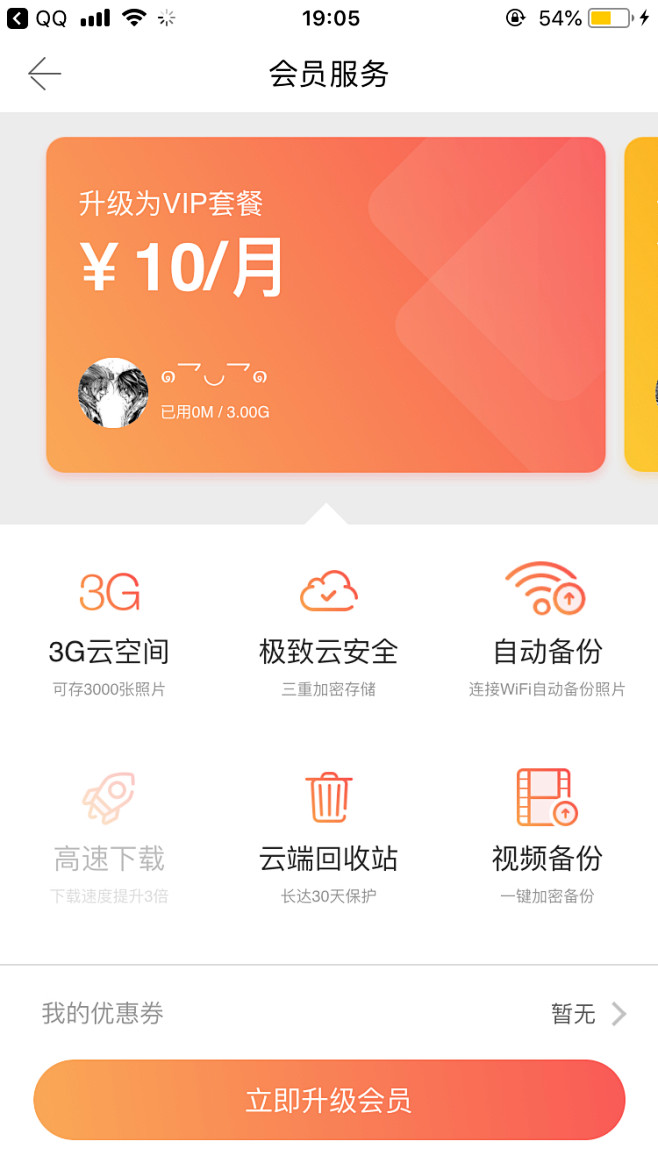Go back from 会员服务 page

(x=44, y=74)
